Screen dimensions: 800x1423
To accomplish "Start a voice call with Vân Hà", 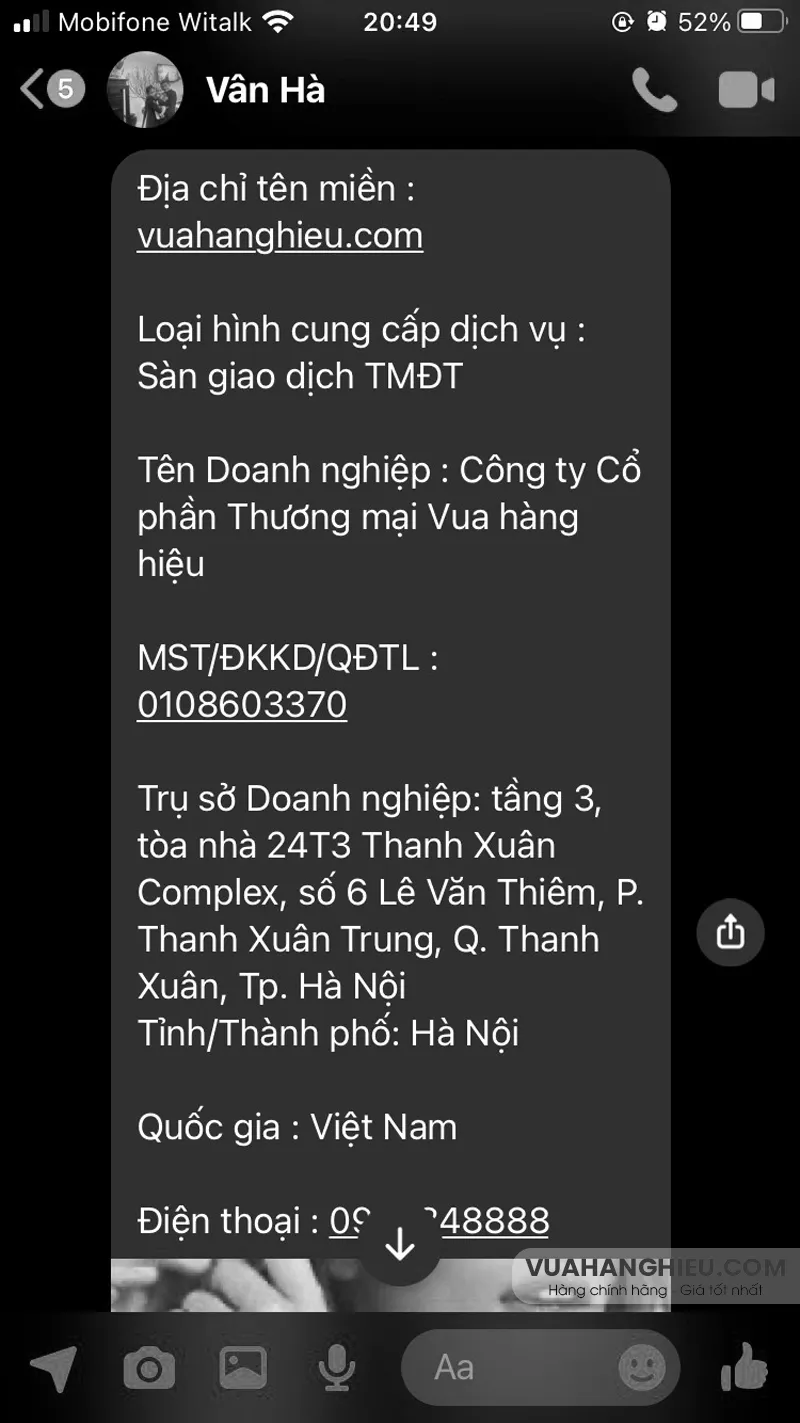I will [x=656, y=89].
